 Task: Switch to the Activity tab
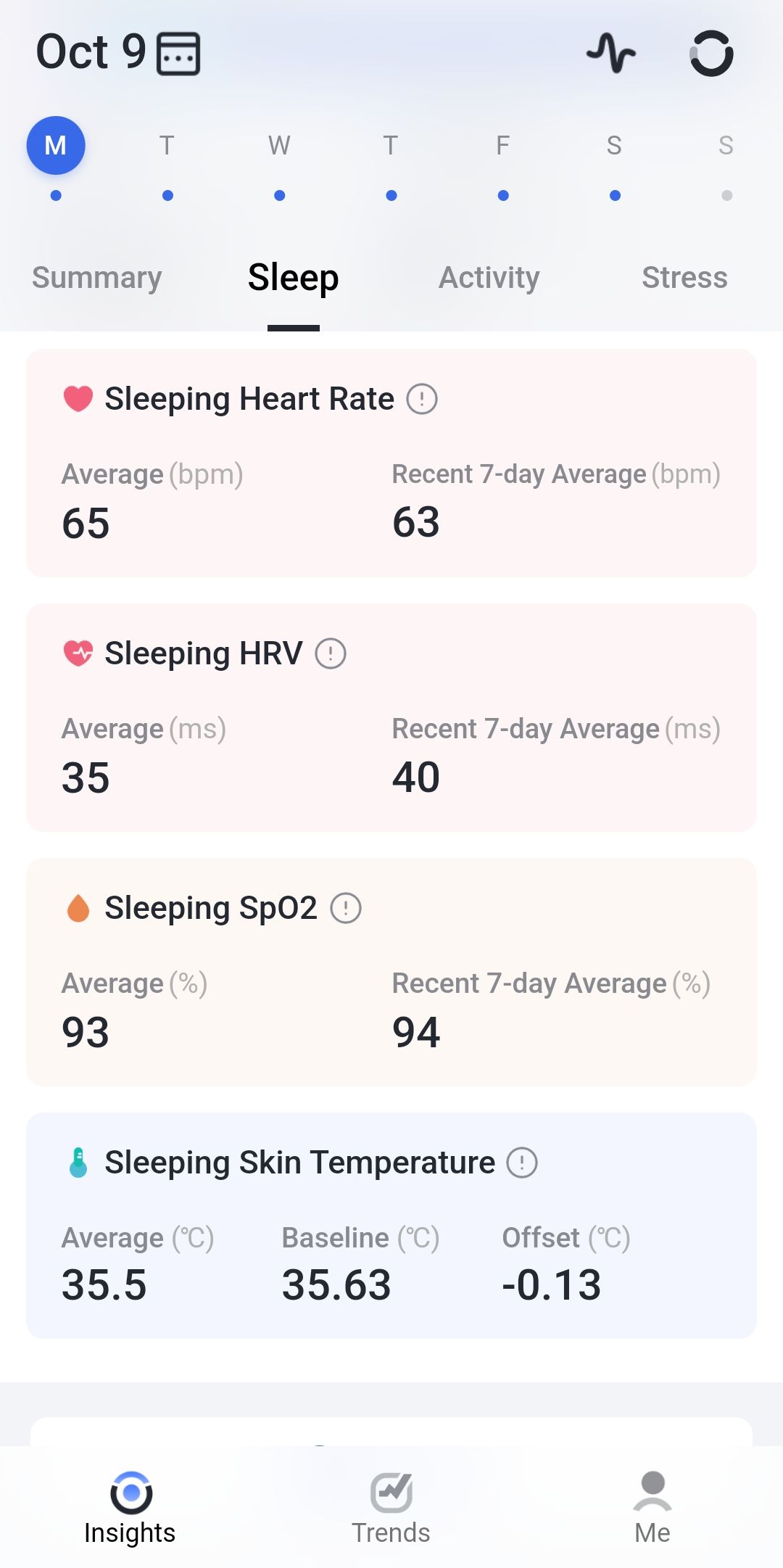tap(489, 278)
